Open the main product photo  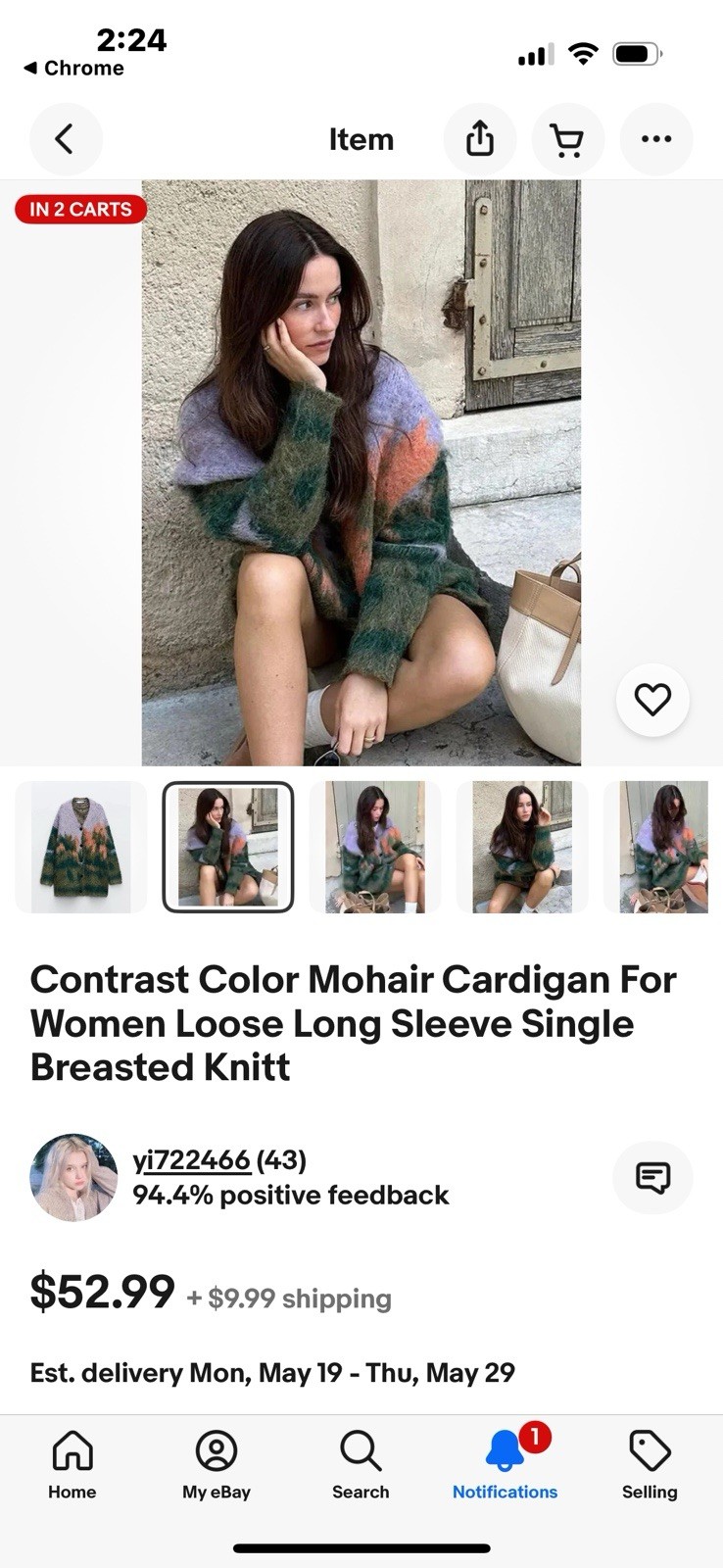pyautogui.click(x=361, y=472)
